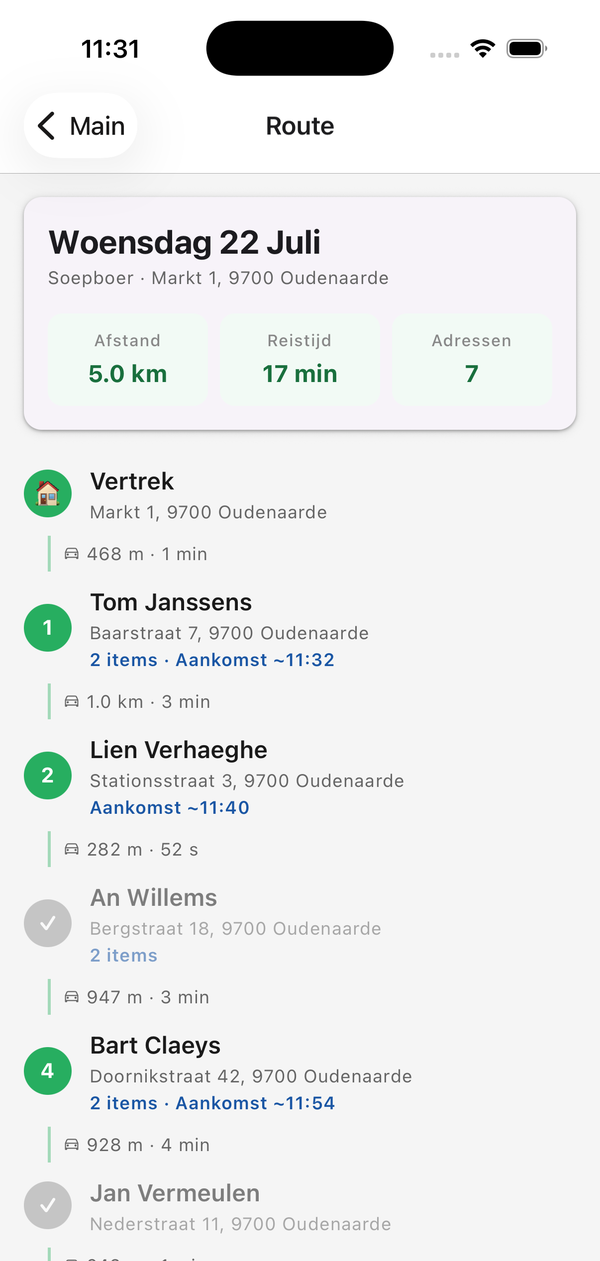The image size is (600, 1261).
Task: Open the Lien Verhaeghe stop
Action: [x=300, y=778]
